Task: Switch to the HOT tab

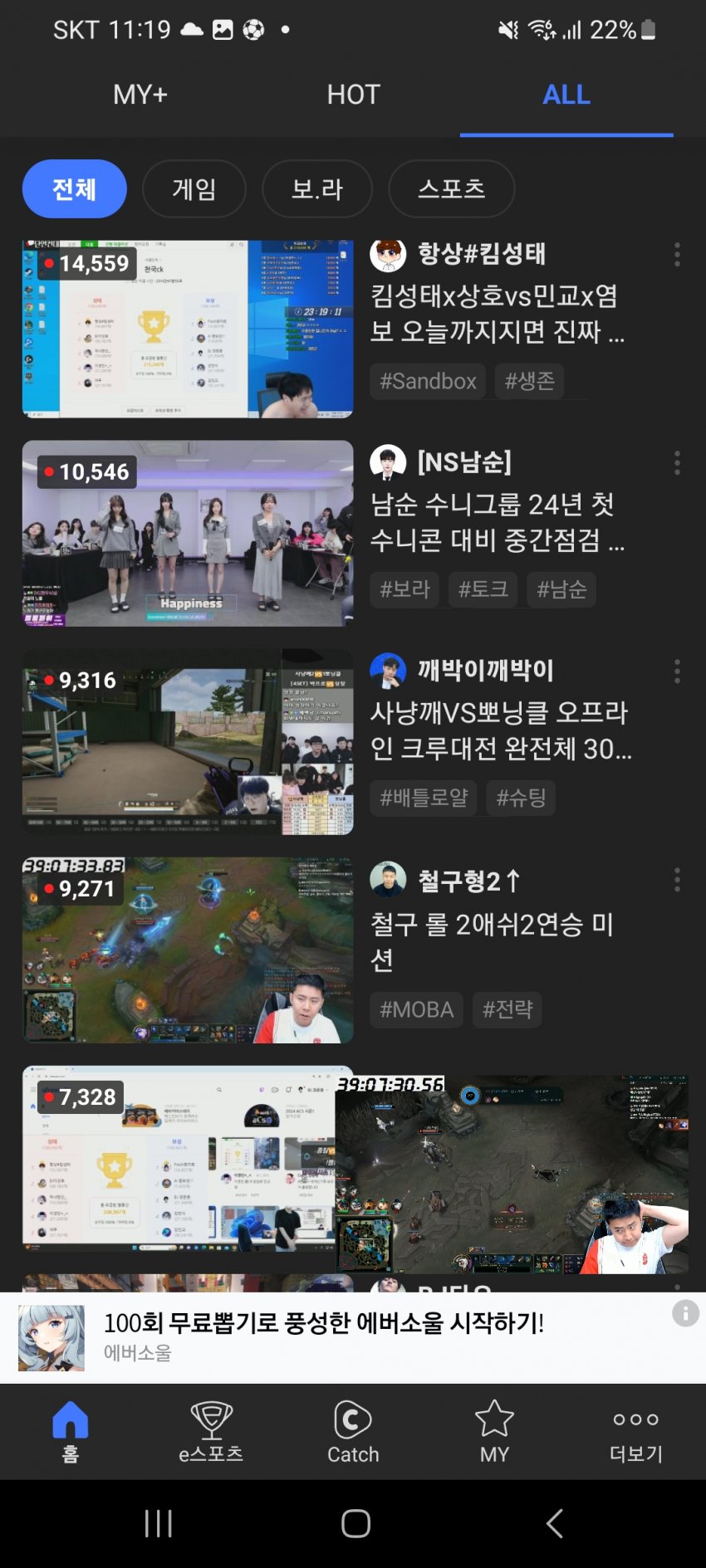Action: pyautogui.click(x=353, y=95)
